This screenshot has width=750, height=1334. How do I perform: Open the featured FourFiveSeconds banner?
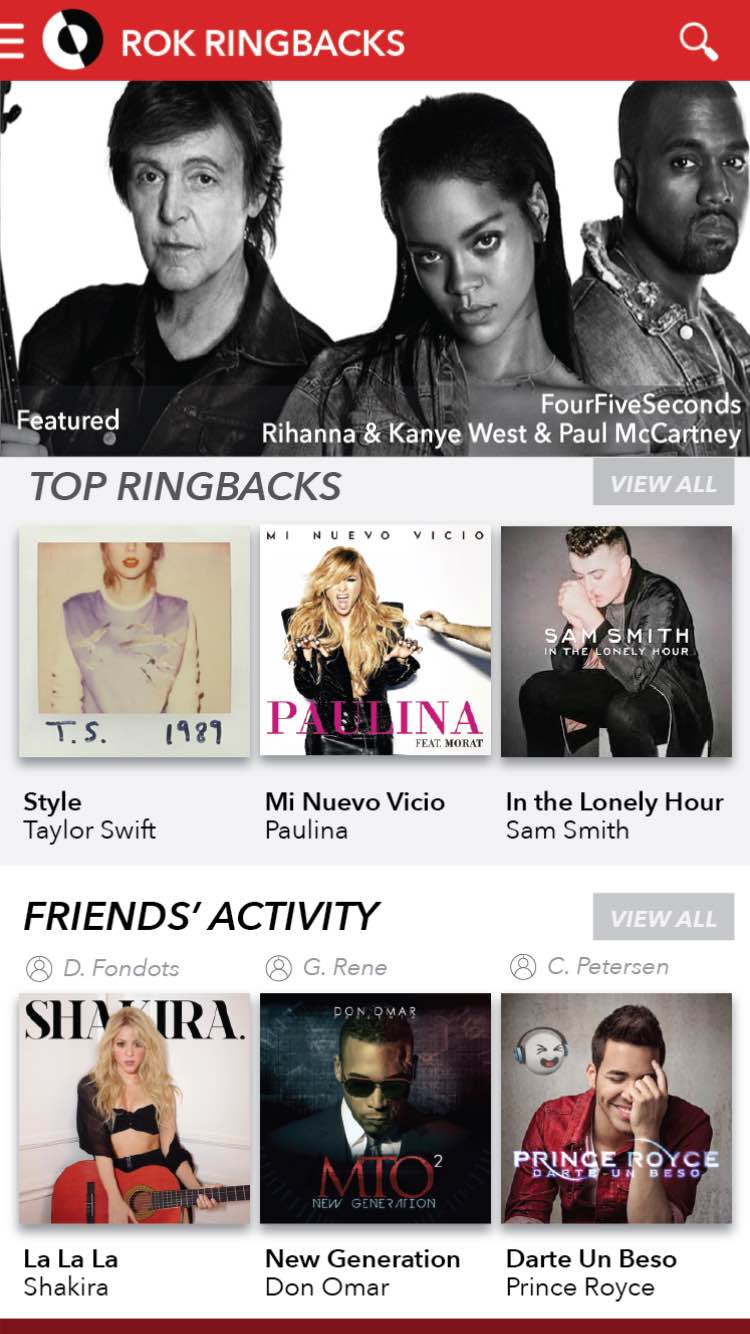coord(375,268)
